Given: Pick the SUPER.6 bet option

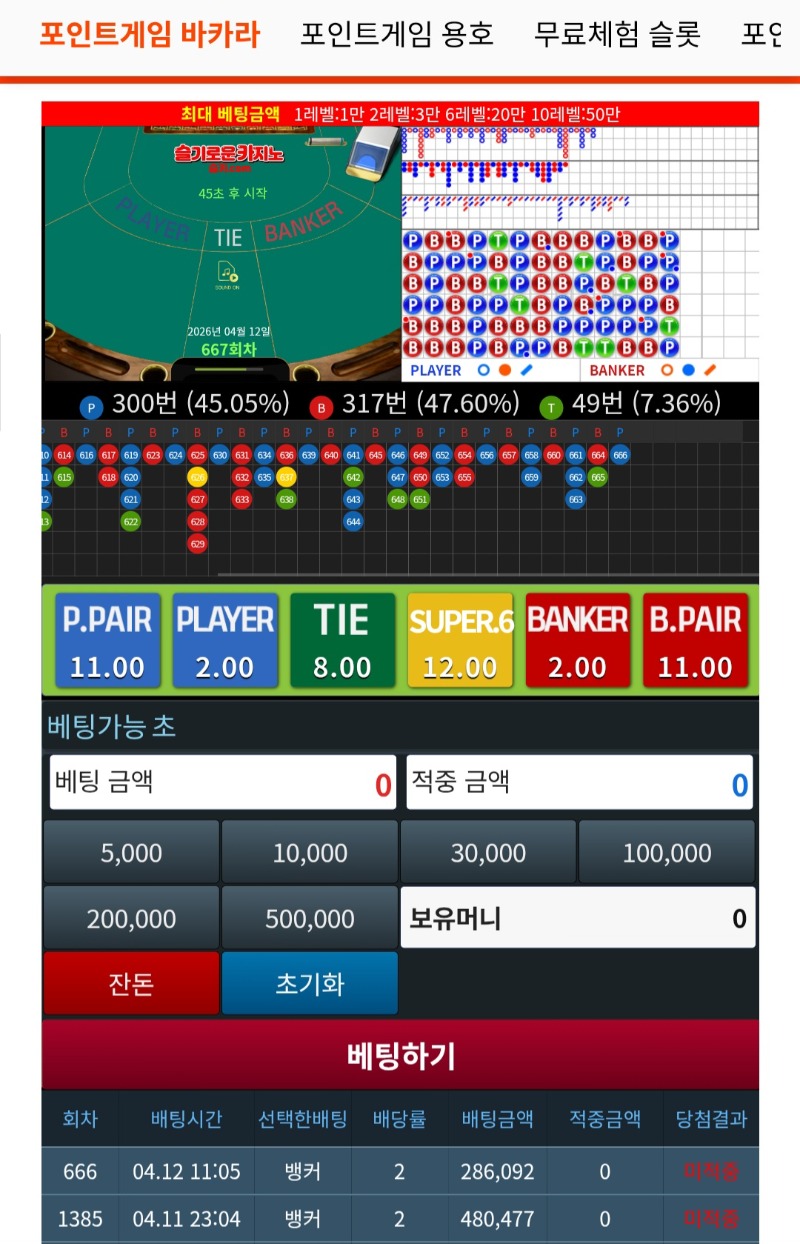Looking at the screenshot, I should pos(460,640).
